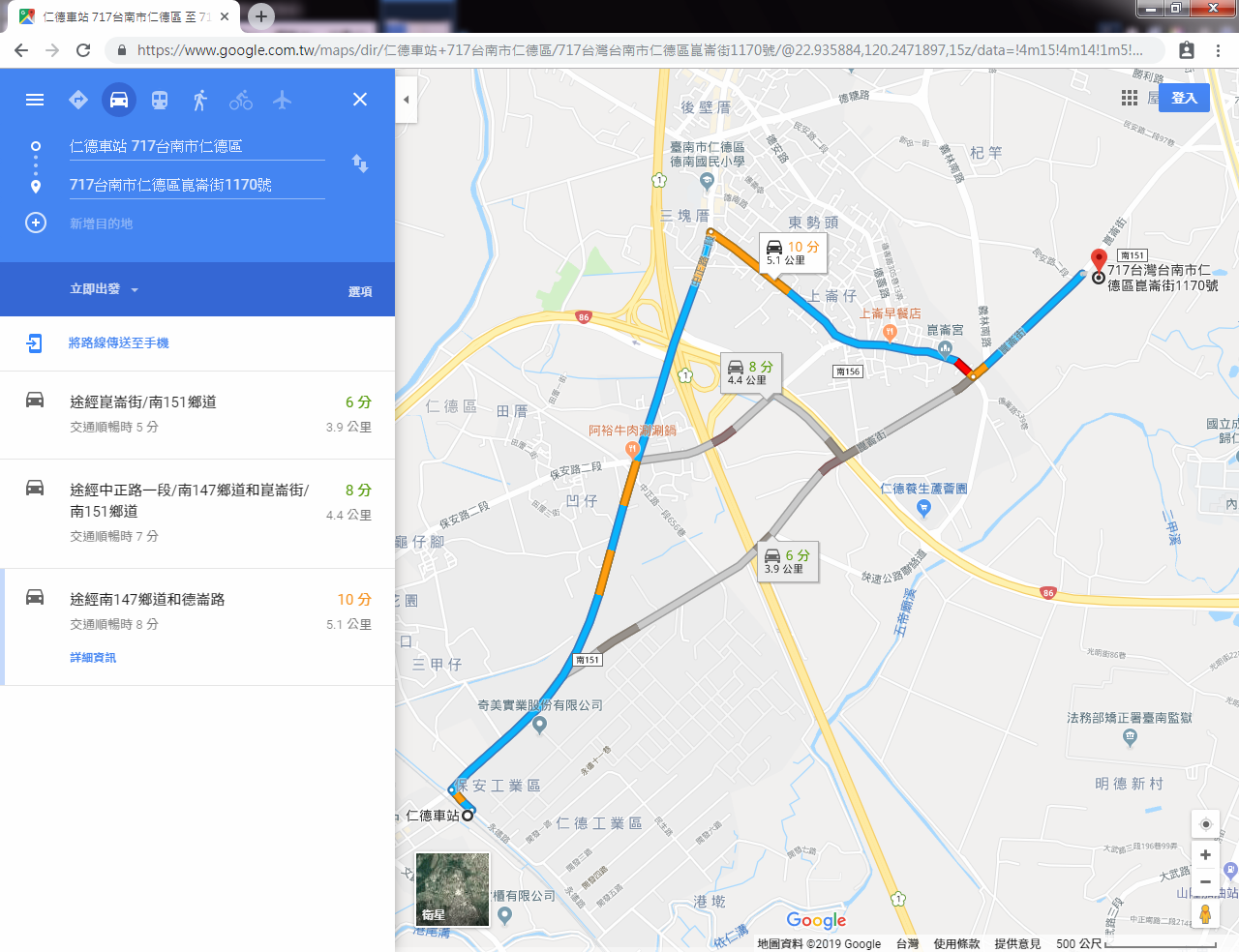Switch to cycling directions
The height and width of the screenshot is (952, 1239).
click(x=241, y=100)
